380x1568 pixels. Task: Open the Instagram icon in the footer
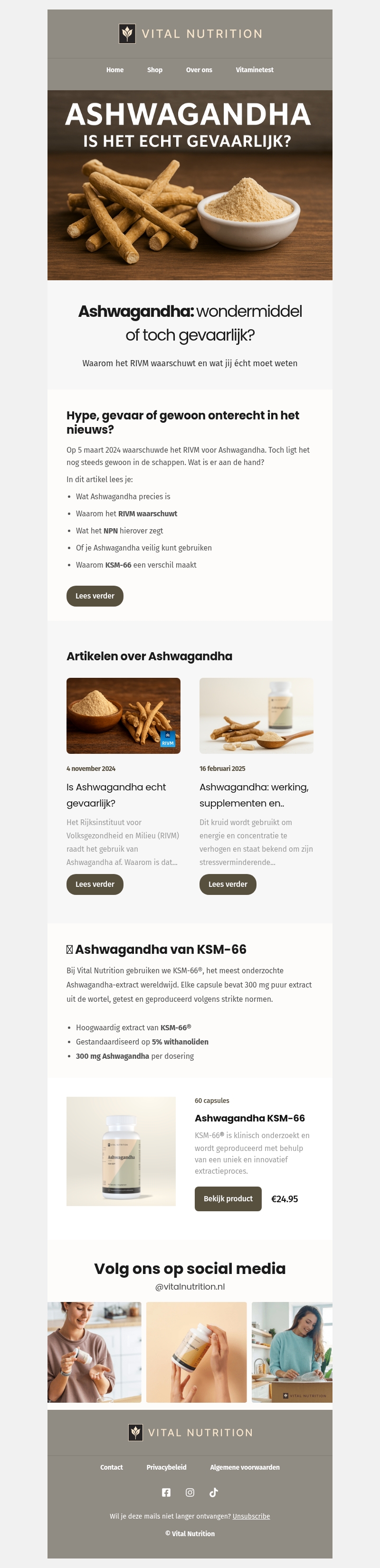(x=190, y=1492)
